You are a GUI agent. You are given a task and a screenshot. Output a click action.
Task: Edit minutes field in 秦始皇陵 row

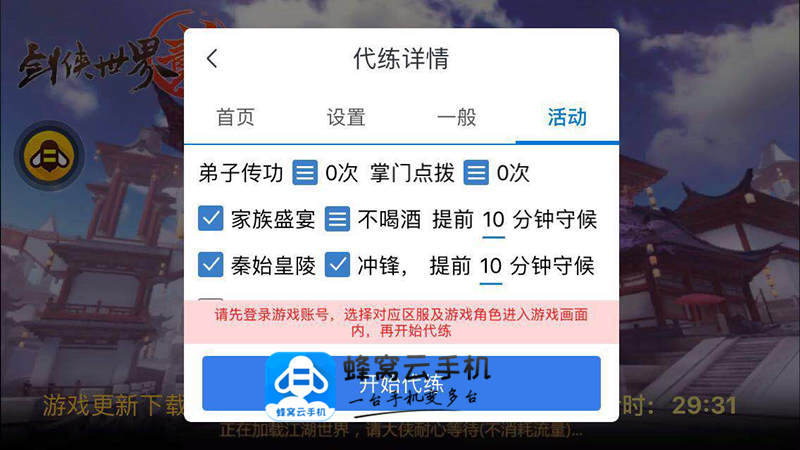(491, 266)
